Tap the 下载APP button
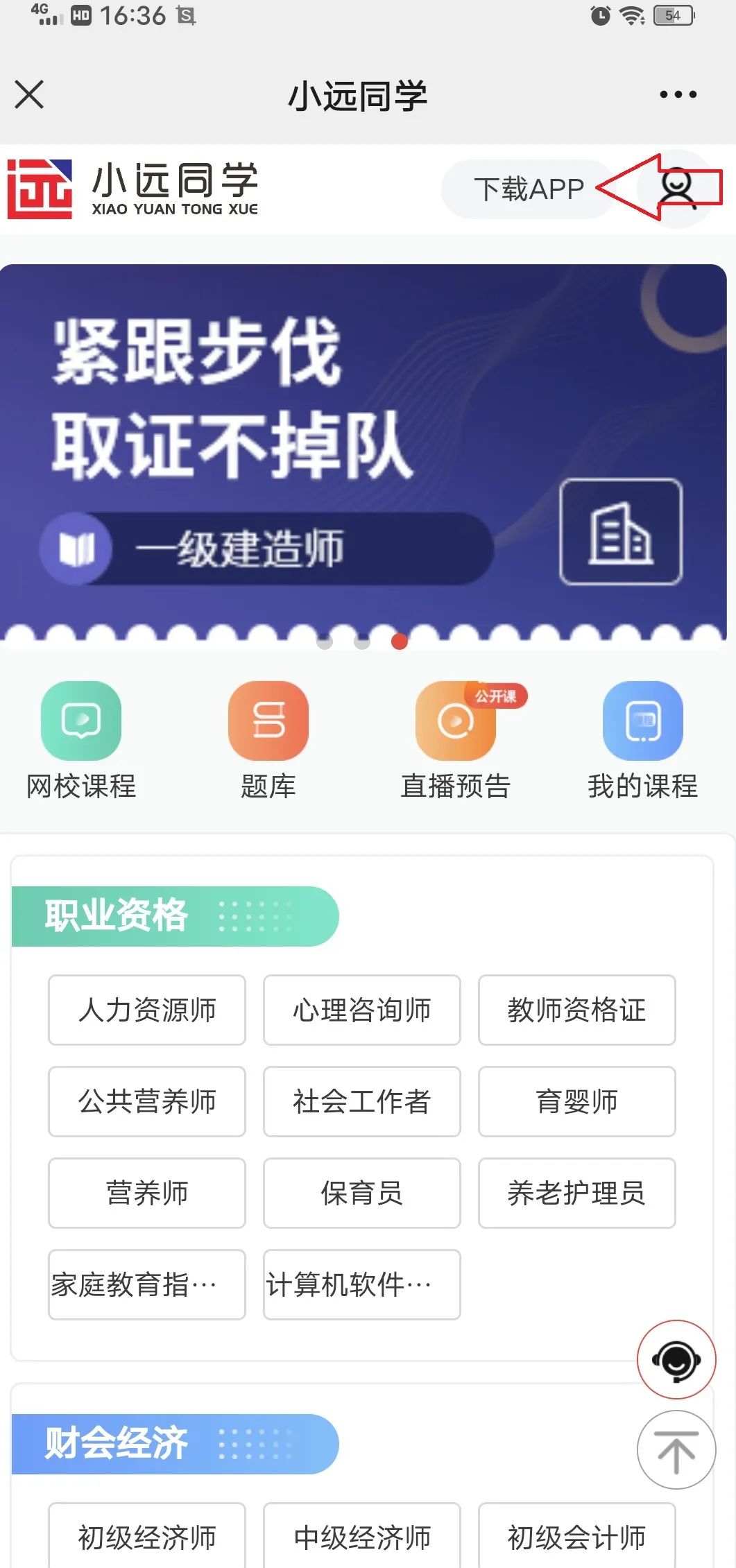 [529, 189]
